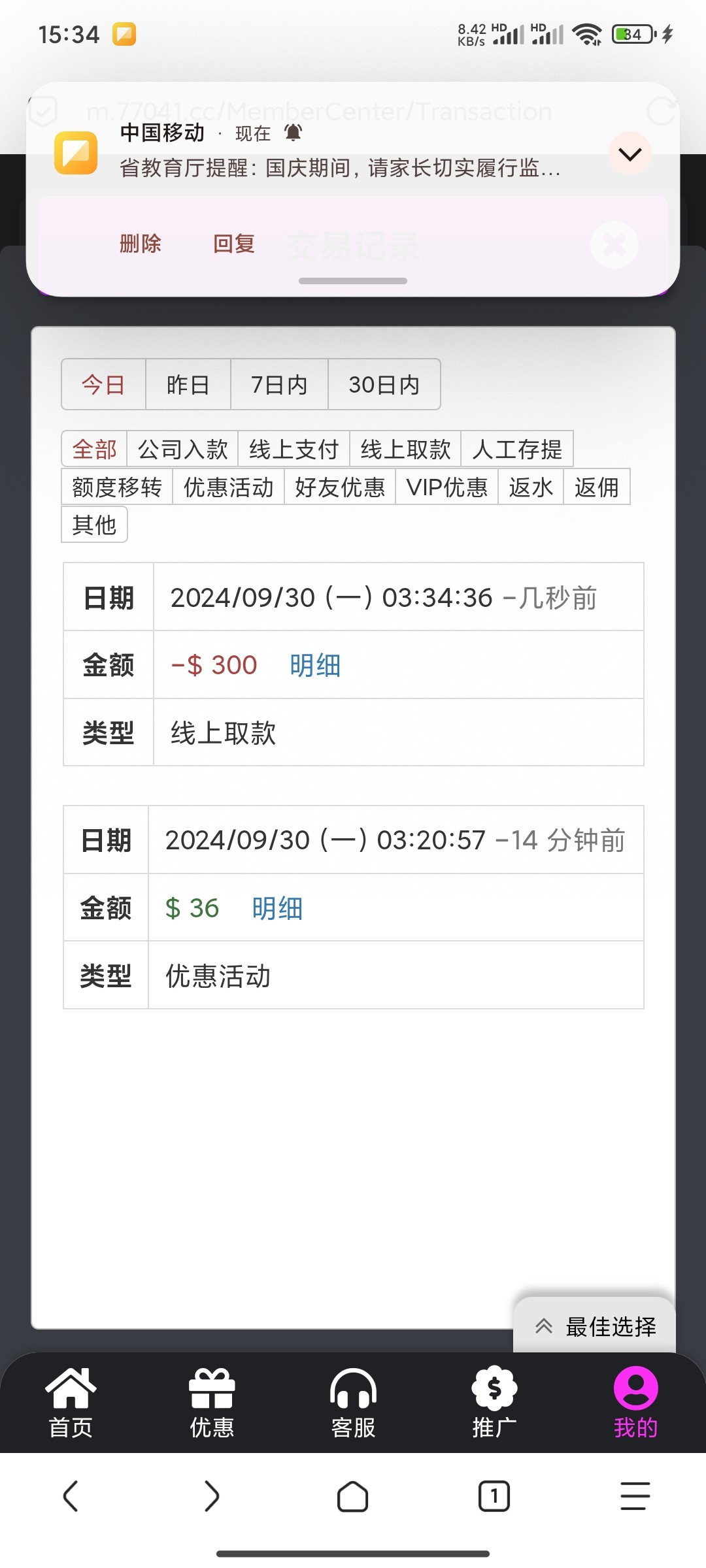Show only 线上取款 records

click(x=405, y=449)
